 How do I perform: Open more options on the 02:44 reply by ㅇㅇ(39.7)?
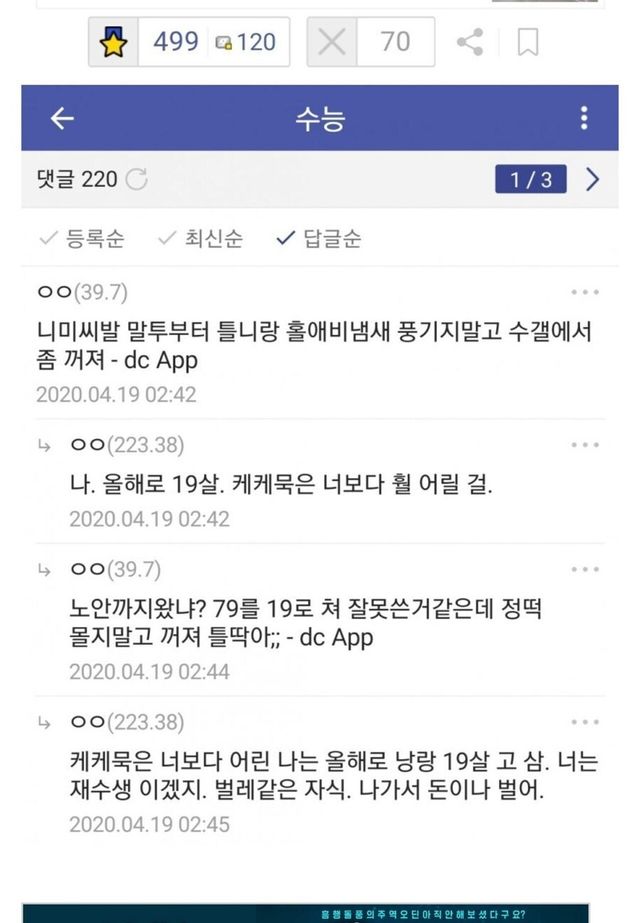585,569
